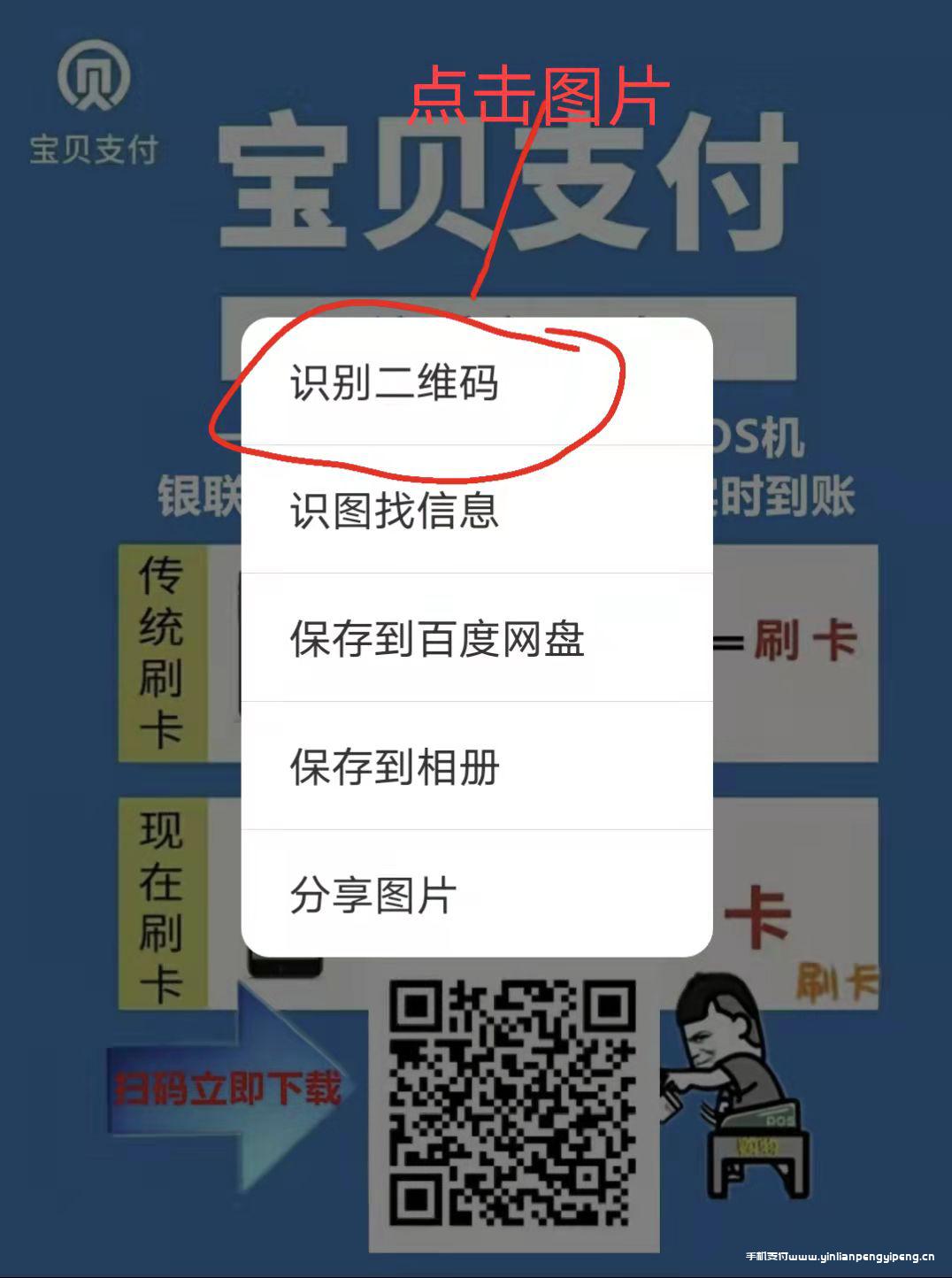Share the picture with 分享图片
Screen dimensions: 952x1278
373,895
